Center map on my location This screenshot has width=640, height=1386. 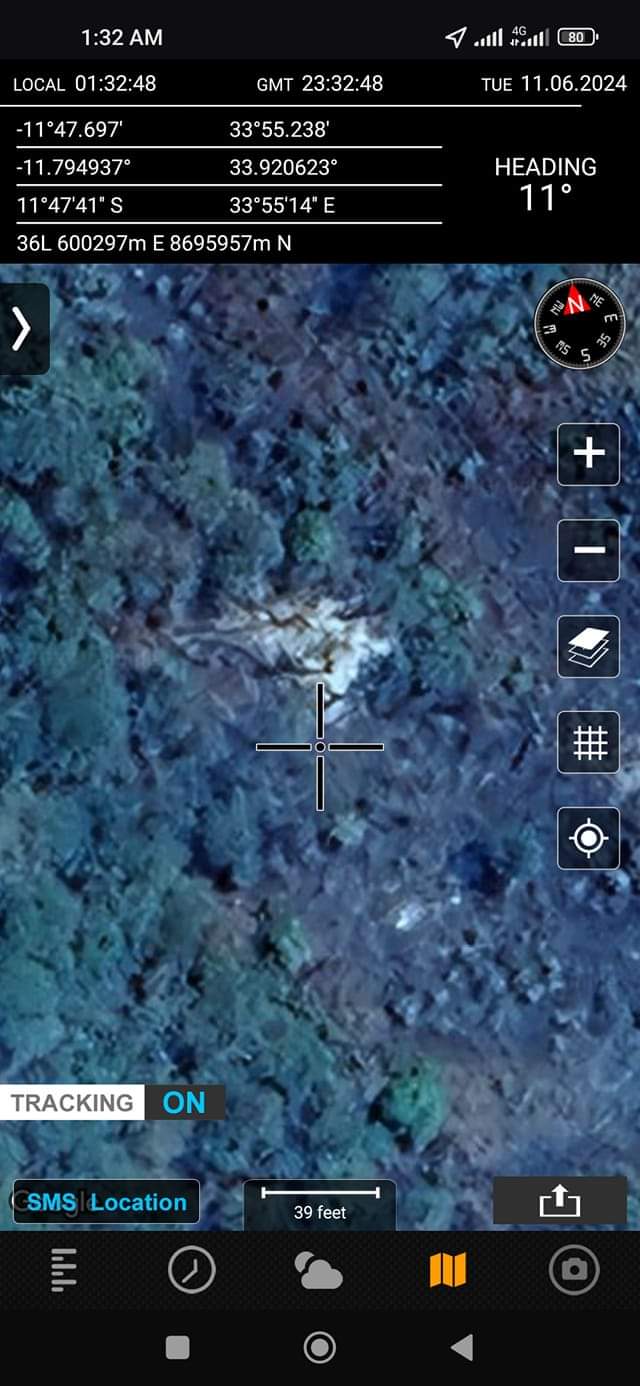click(x=588, y=838)
